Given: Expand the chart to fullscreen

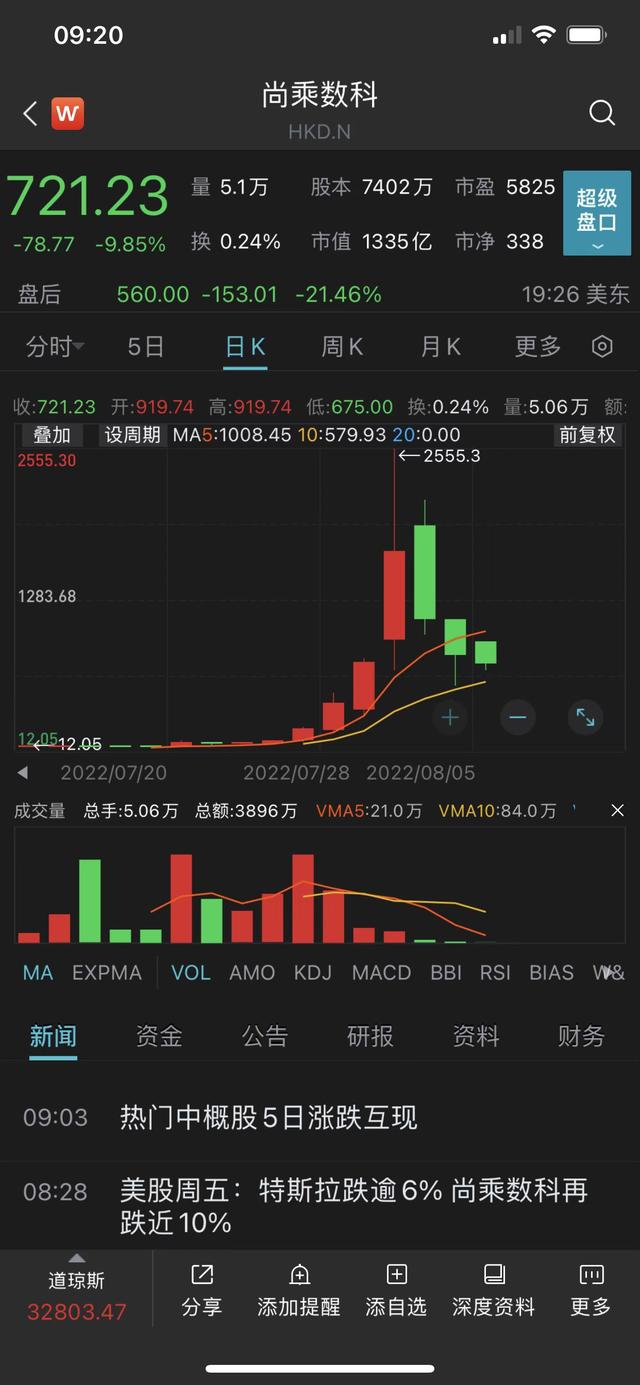Looking at the screenshot, I should point(585,717).
